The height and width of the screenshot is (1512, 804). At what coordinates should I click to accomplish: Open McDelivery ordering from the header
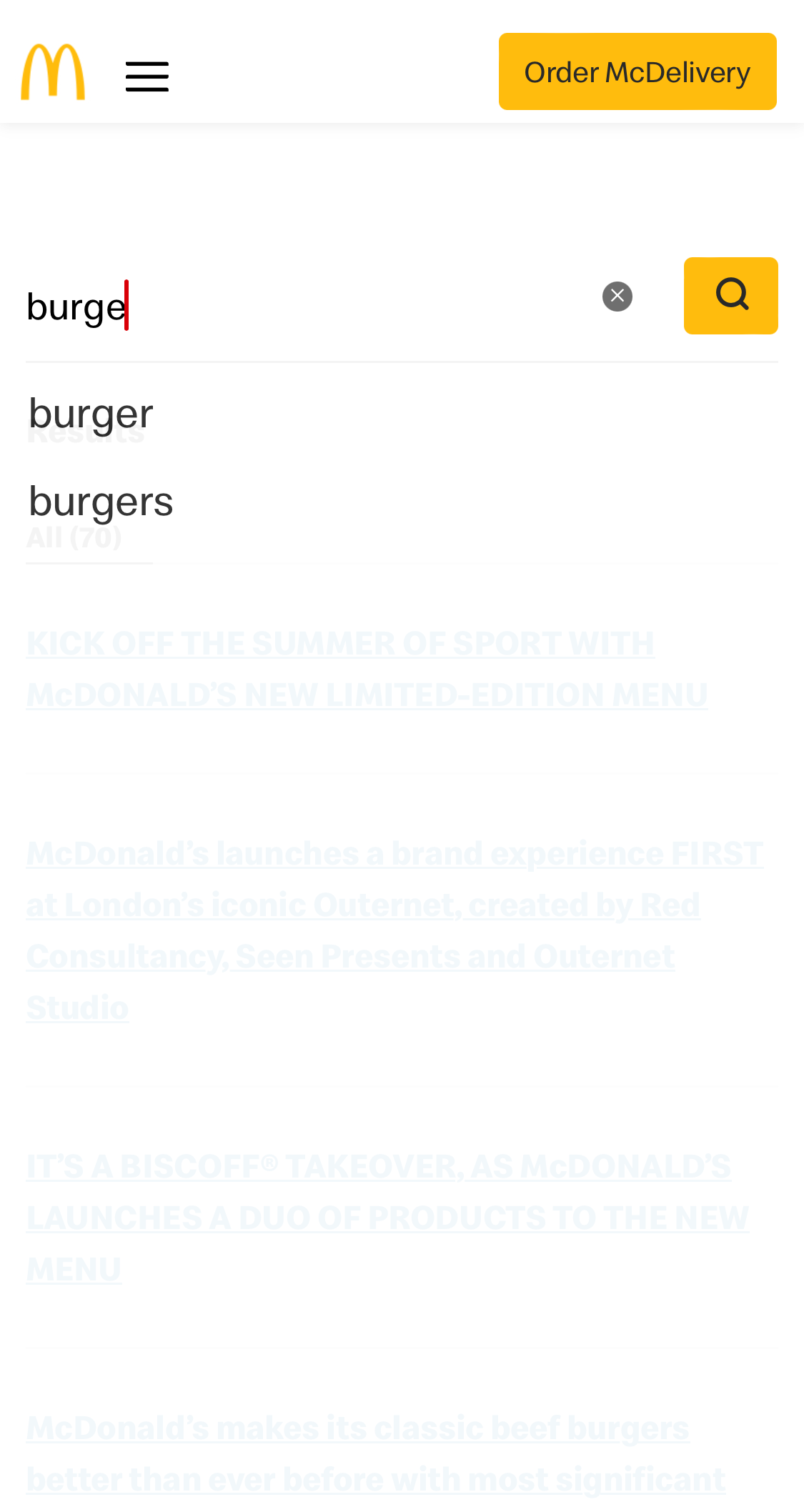coord(637,71)
